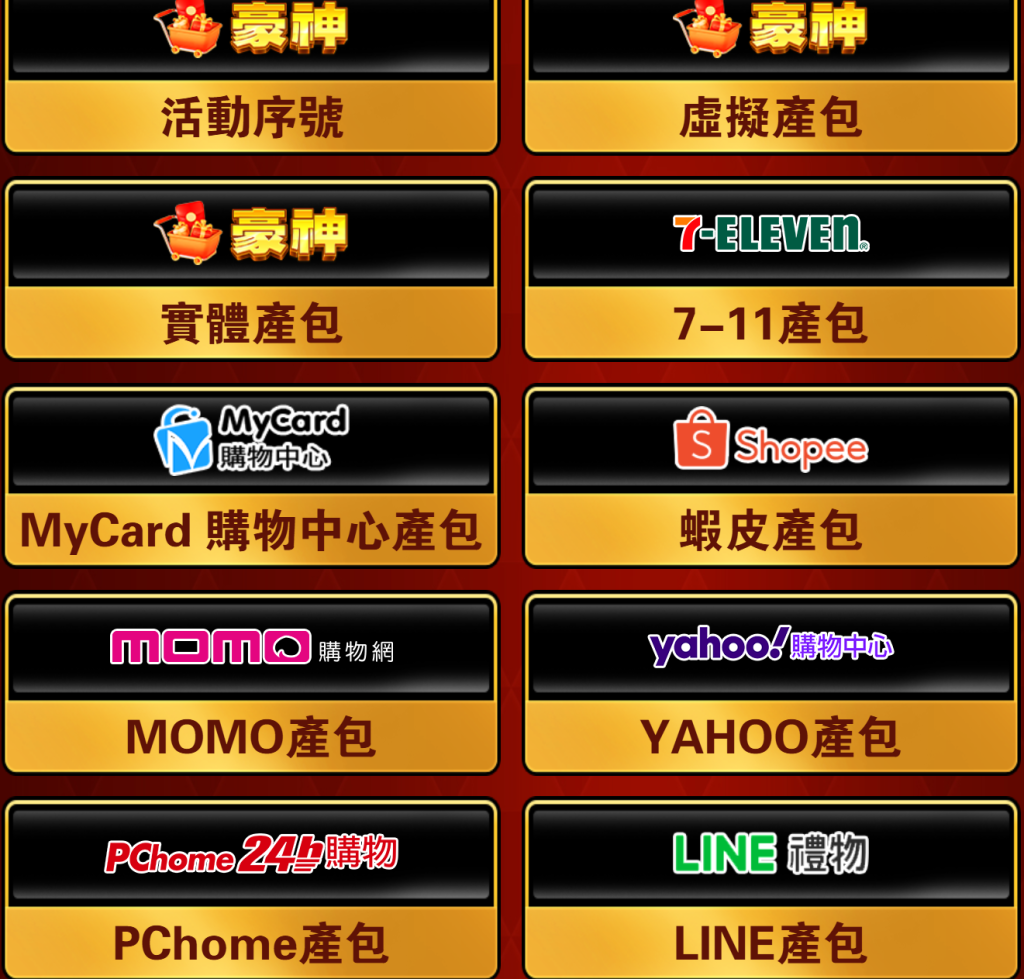Tap the PChome產包 card
This screenshot has height=979, width=1024.
(x=251, y=889)
